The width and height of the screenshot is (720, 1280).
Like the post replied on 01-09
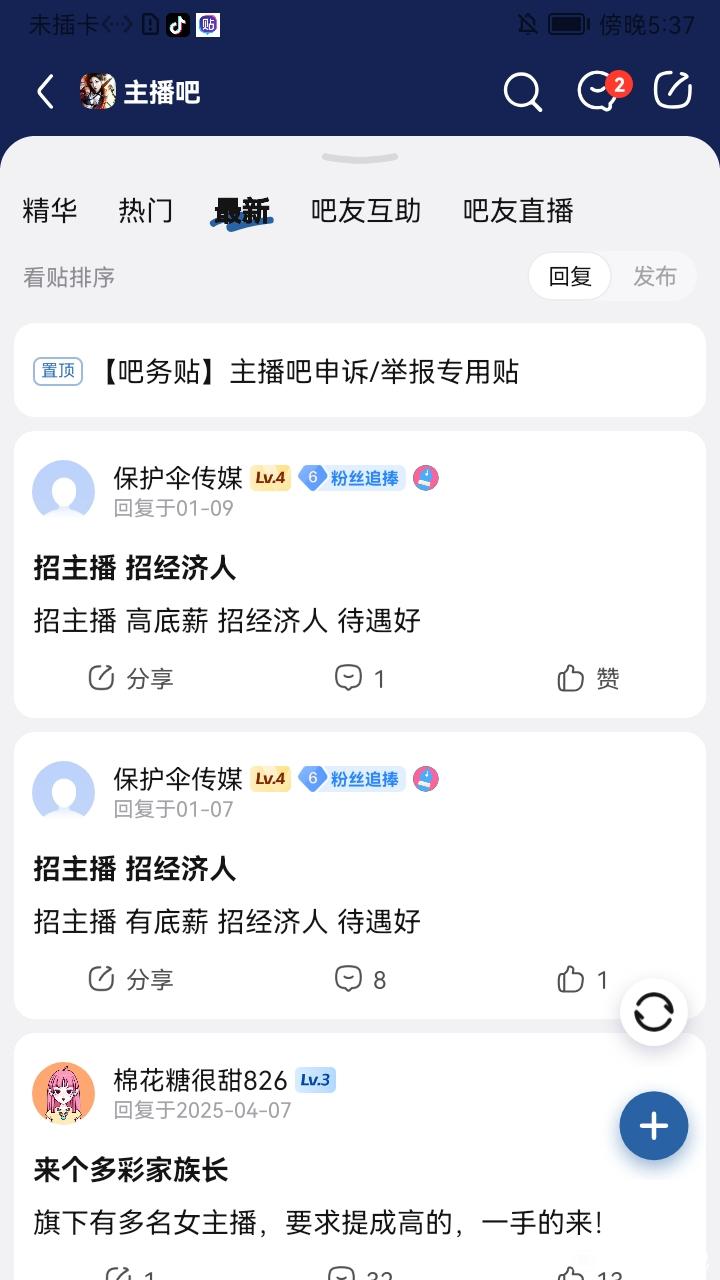click(x=588, y=678)
